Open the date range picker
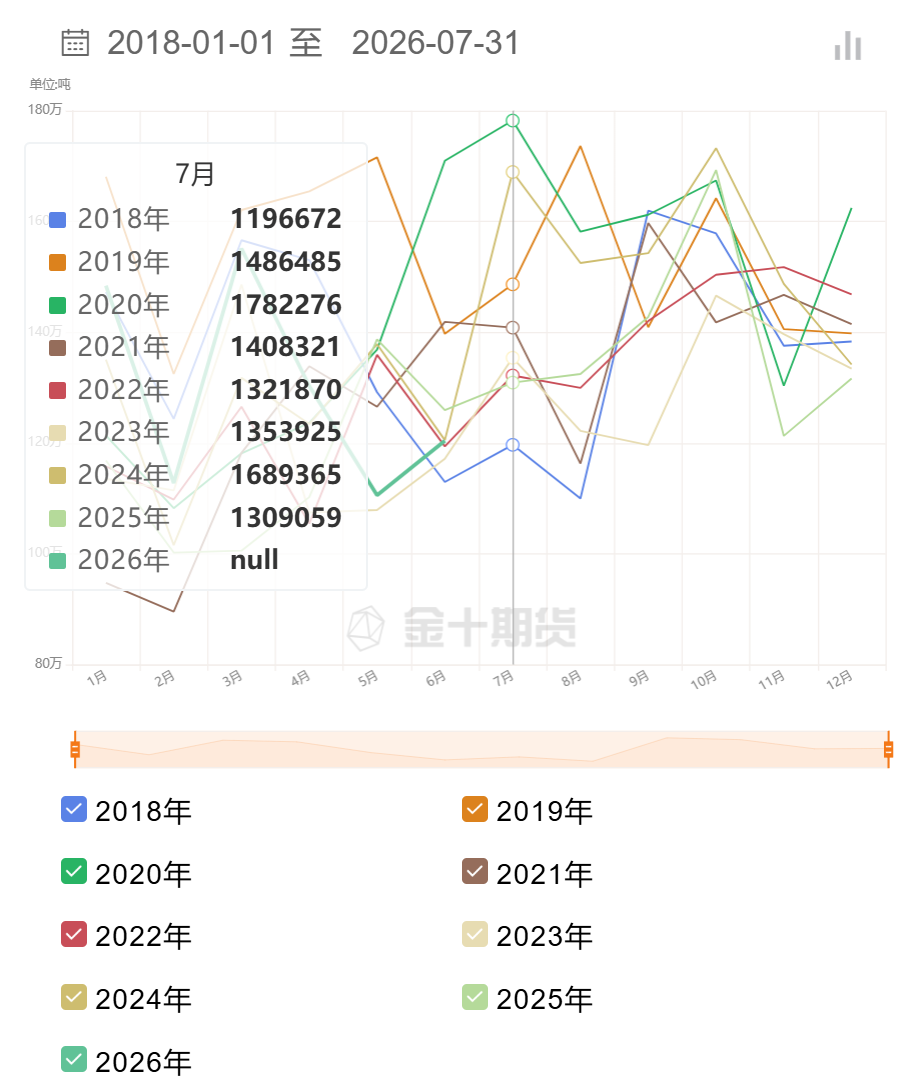 [290, 43]
